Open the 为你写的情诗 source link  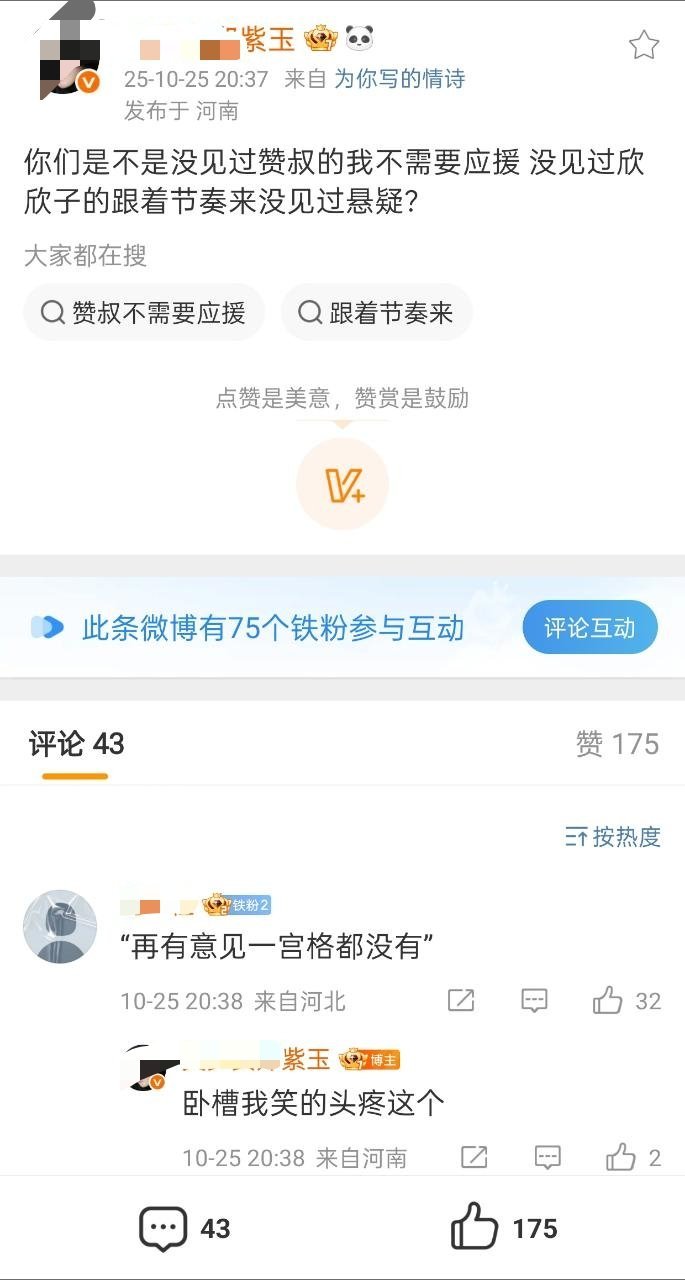point(399,80)
